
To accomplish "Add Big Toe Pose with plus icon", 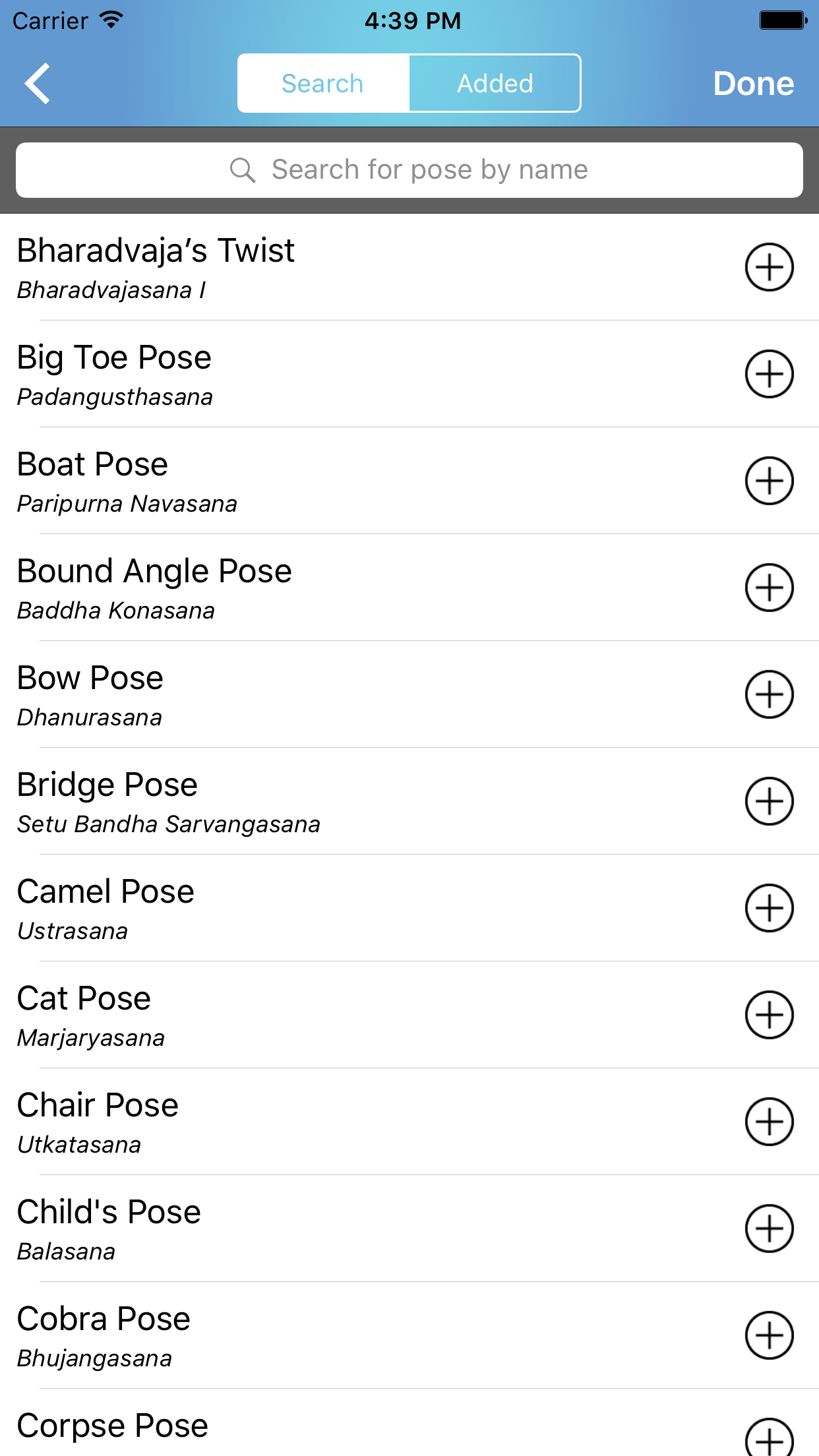I will tap(769, 374).
